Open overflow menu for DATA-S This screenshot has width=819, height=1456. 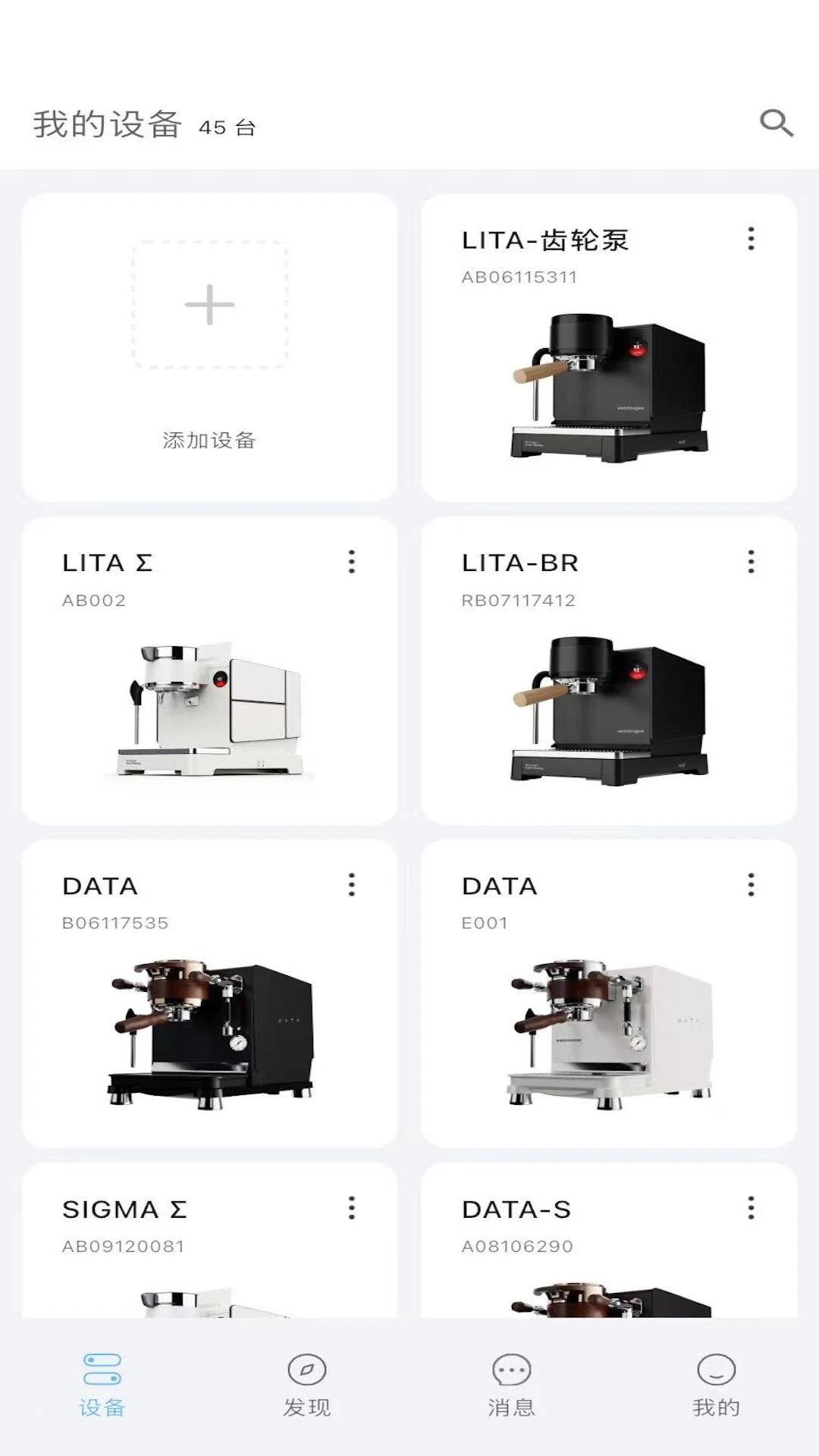pos(751,1208)
